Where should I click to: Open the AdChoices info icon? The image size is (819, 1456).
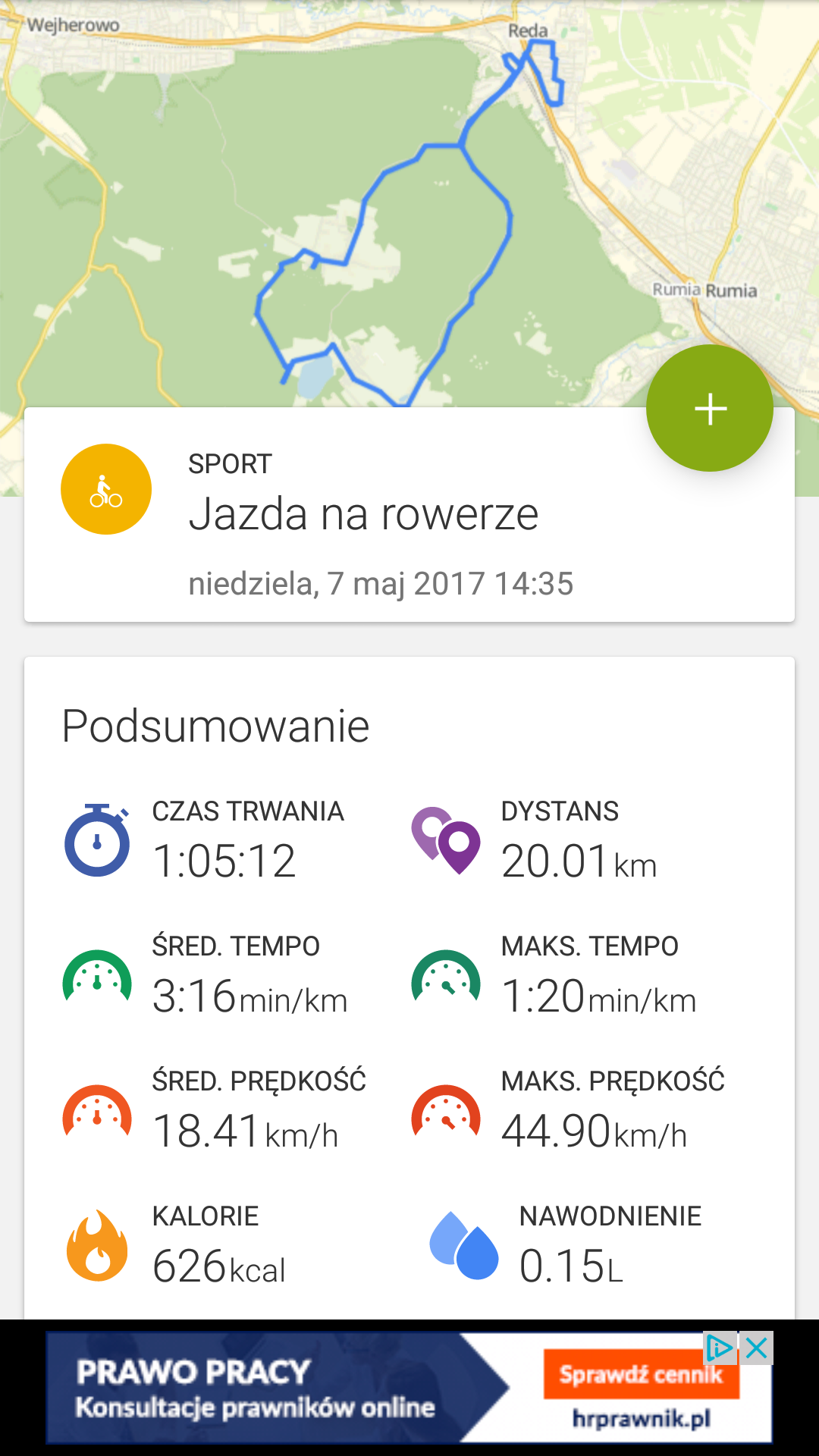click(719, 1348)
